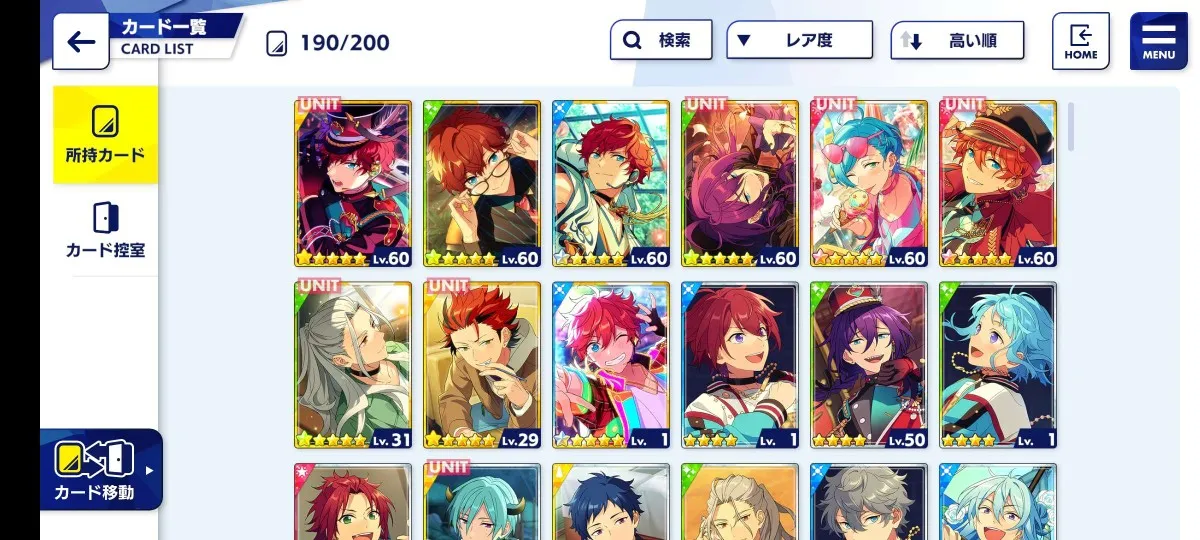
Task: Open the glasses-wearing orange-haired Lv.60 card
Action: pyautogui.click(x=481, y=183)
